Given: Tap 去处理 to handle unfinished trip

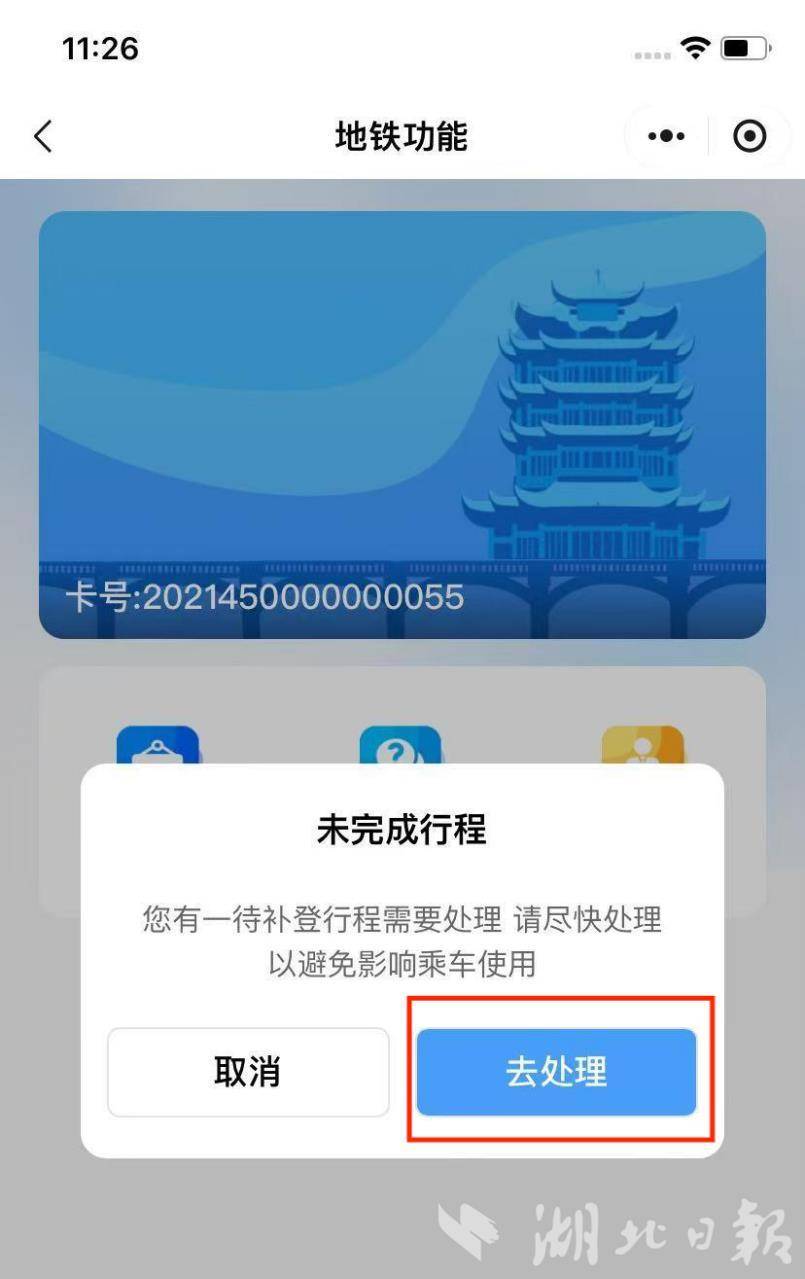Looking at the screenshot, I should 556,1072.
